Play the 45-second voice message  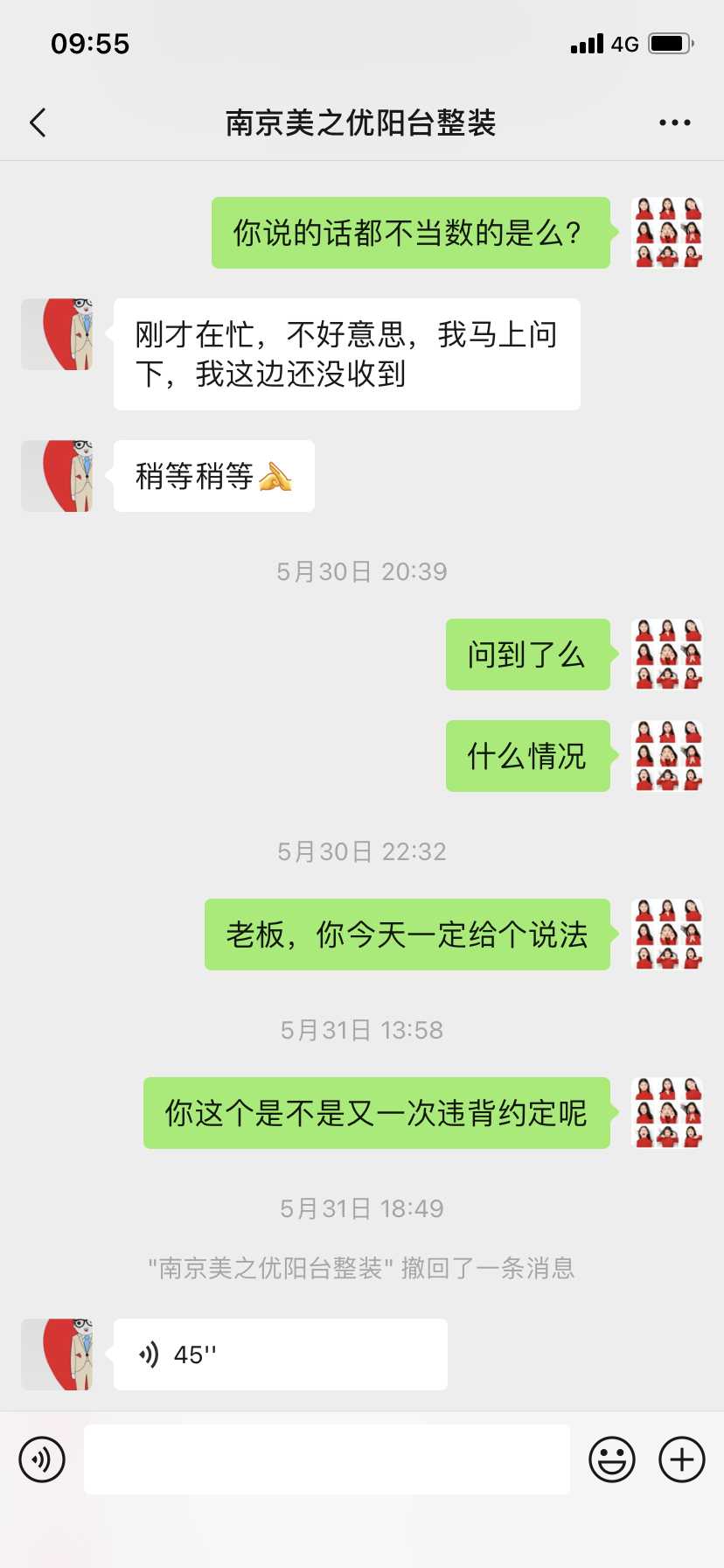(280, 1354)
